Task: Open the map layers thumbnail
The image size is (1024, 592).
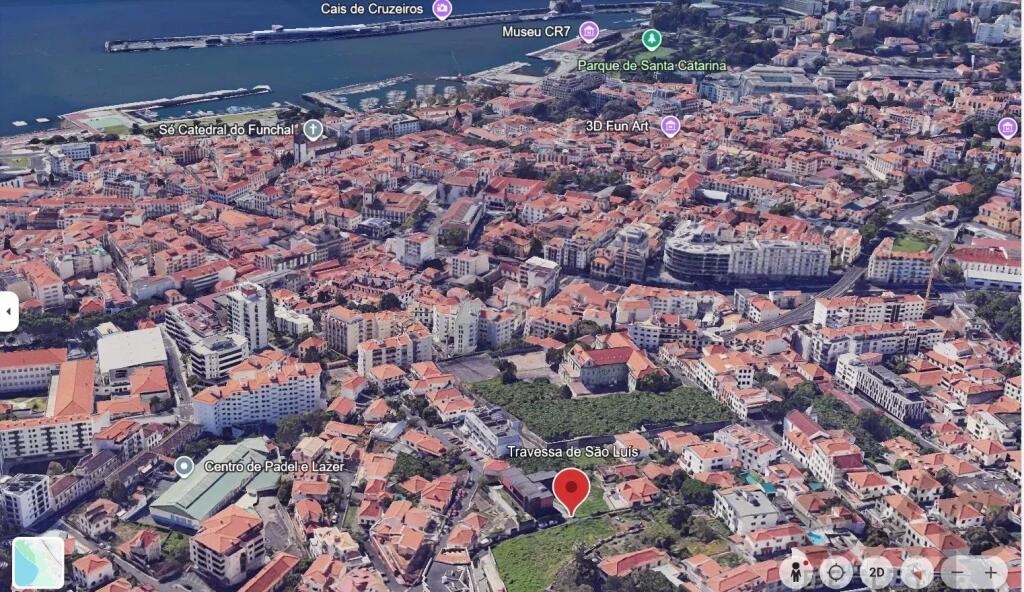Action: click(38, 562)
